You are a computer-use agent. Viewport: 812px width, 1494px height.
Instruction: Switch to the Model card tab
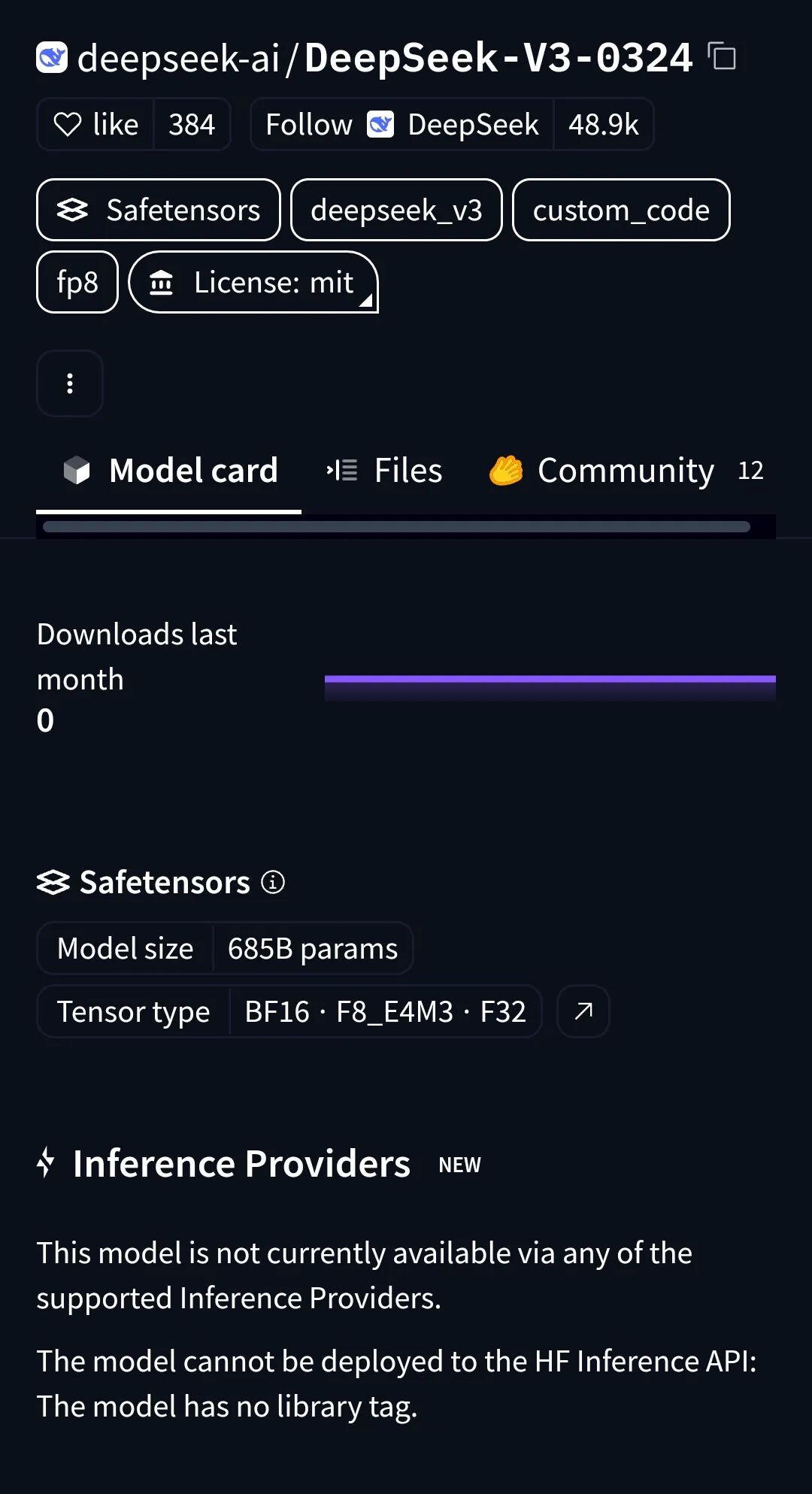[171, 471]
